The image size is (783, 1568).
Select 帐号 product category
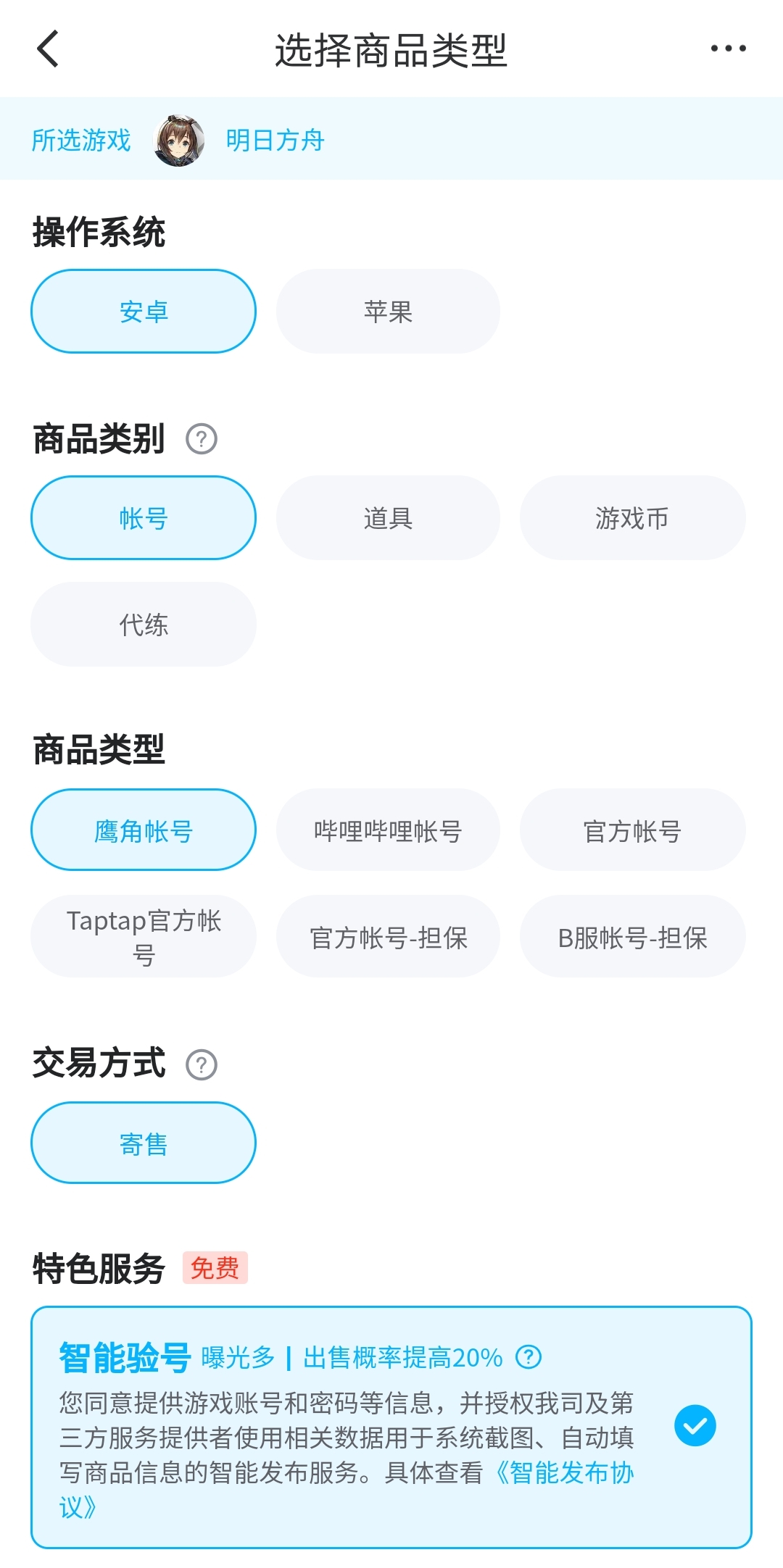click(x=144, y=518)
